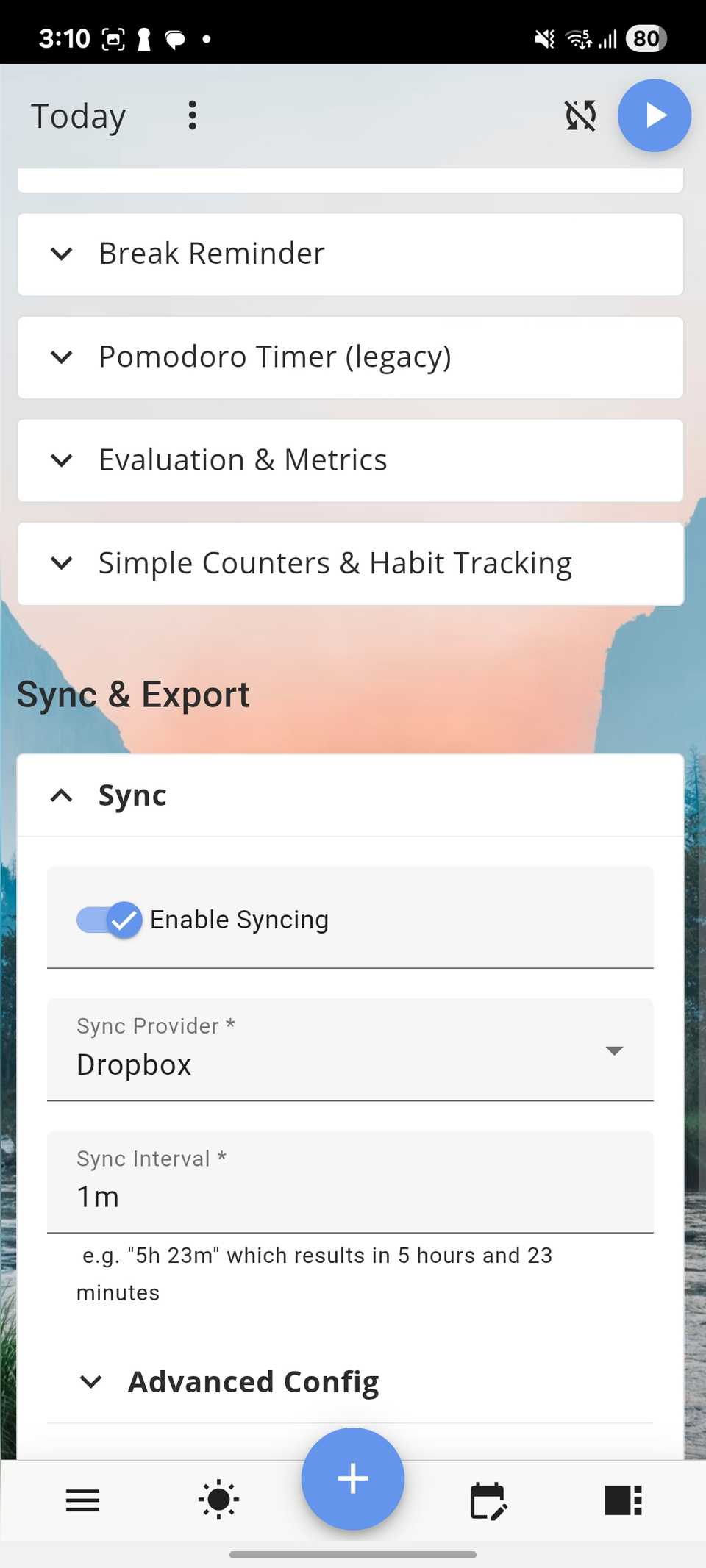Turn off the Enable Syncing switch
The height and width of the screenshot is (1568, 706).
point(110,919)
